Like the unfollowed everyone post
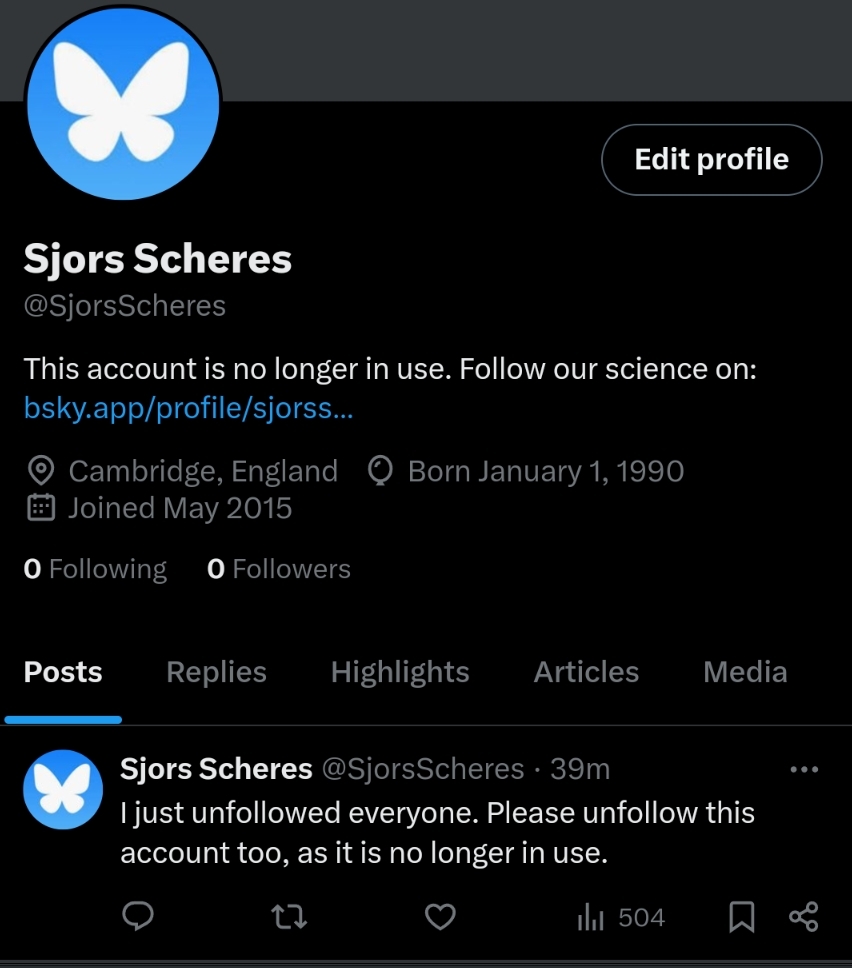Viewport: 852px width, 968px height. [x=441, y=916]
